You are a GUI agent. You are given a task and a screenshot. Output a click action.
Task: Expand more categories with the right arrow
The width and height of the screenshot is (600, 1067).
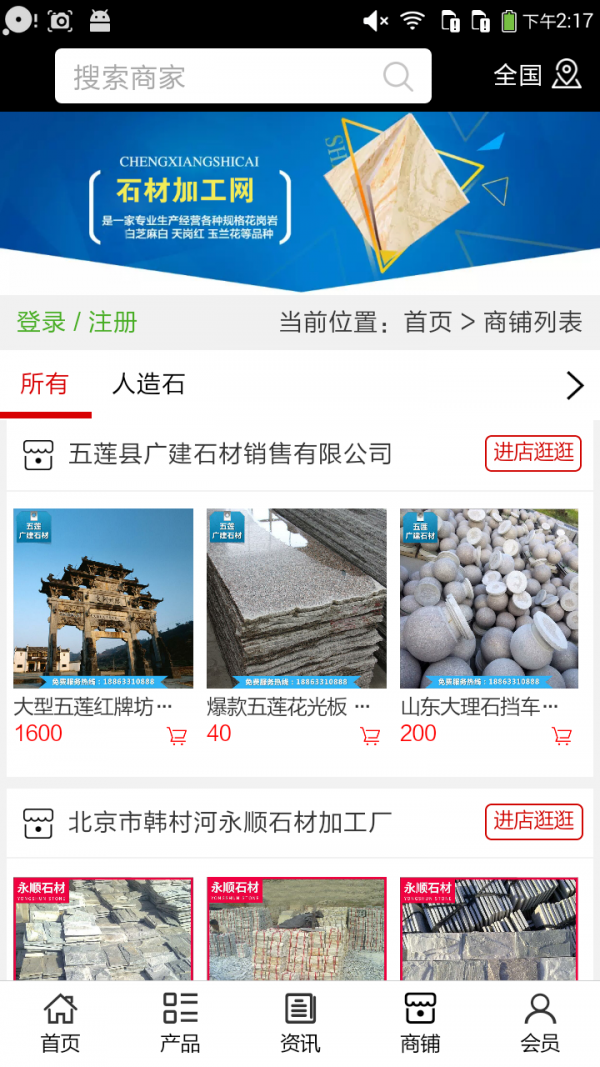click(574, 385)
